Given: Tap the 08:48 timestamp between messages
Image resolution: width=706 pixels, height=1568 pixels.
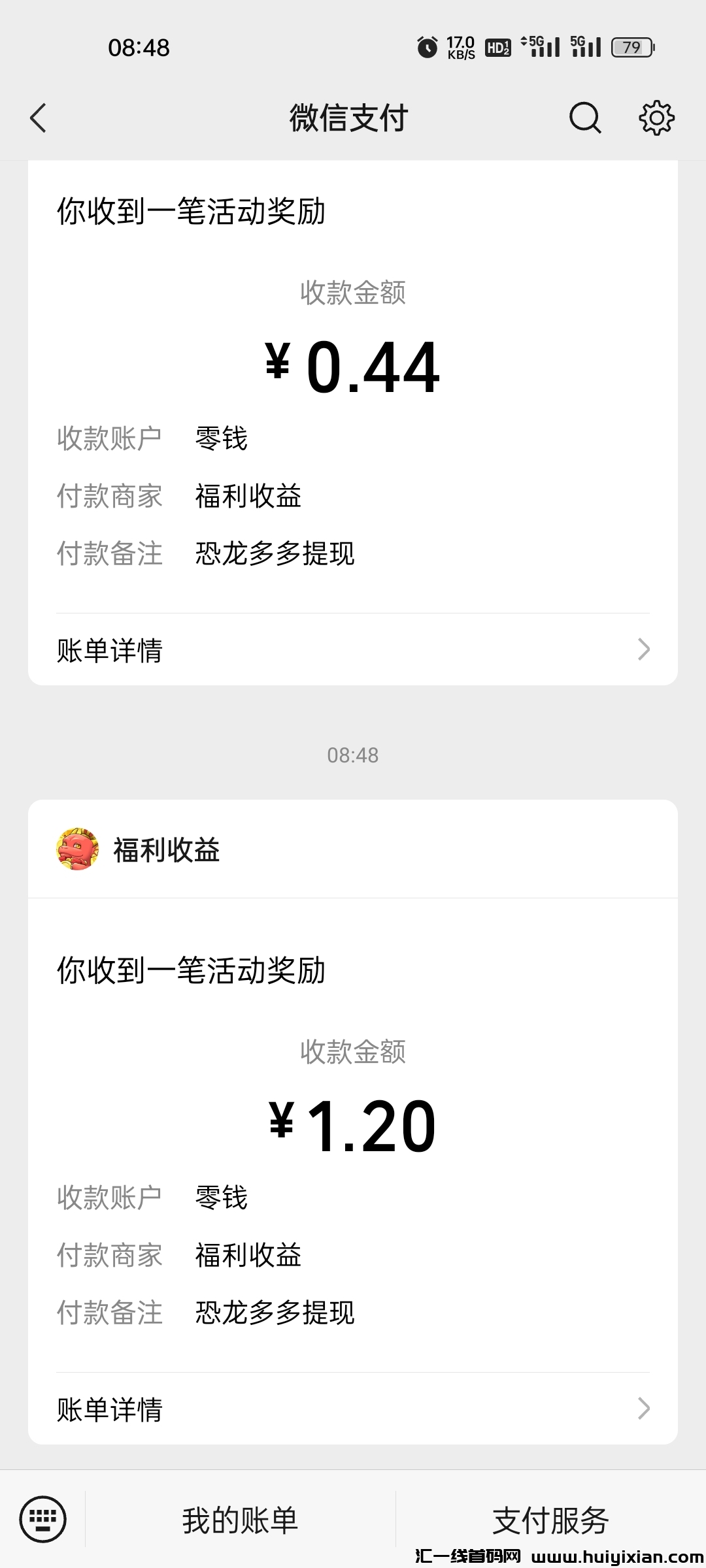Looking at the screenshot, I should click(353, 755).
